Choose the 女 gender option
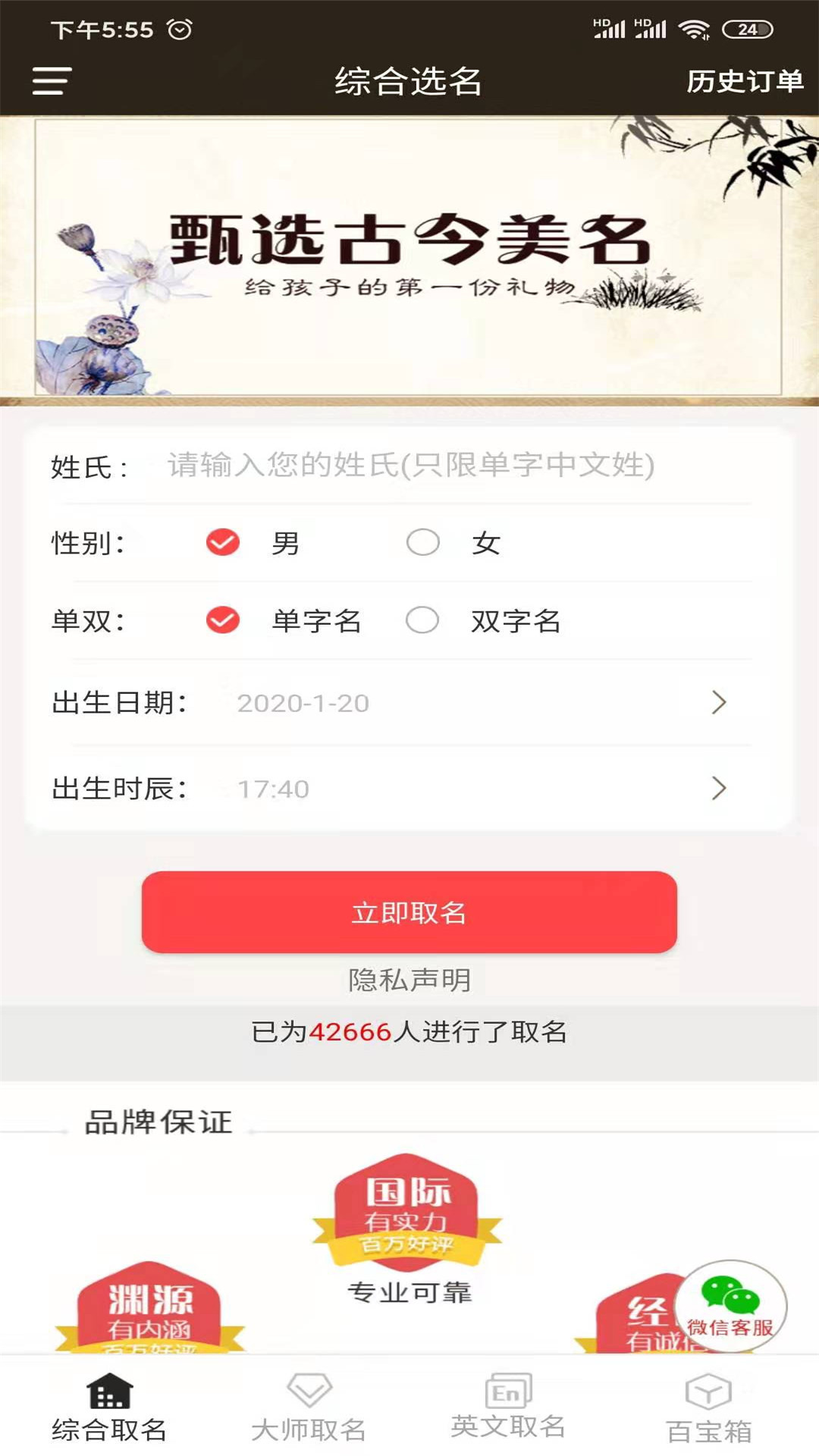The height and width of the screenshot is (1456, 819). coord(422,541)
